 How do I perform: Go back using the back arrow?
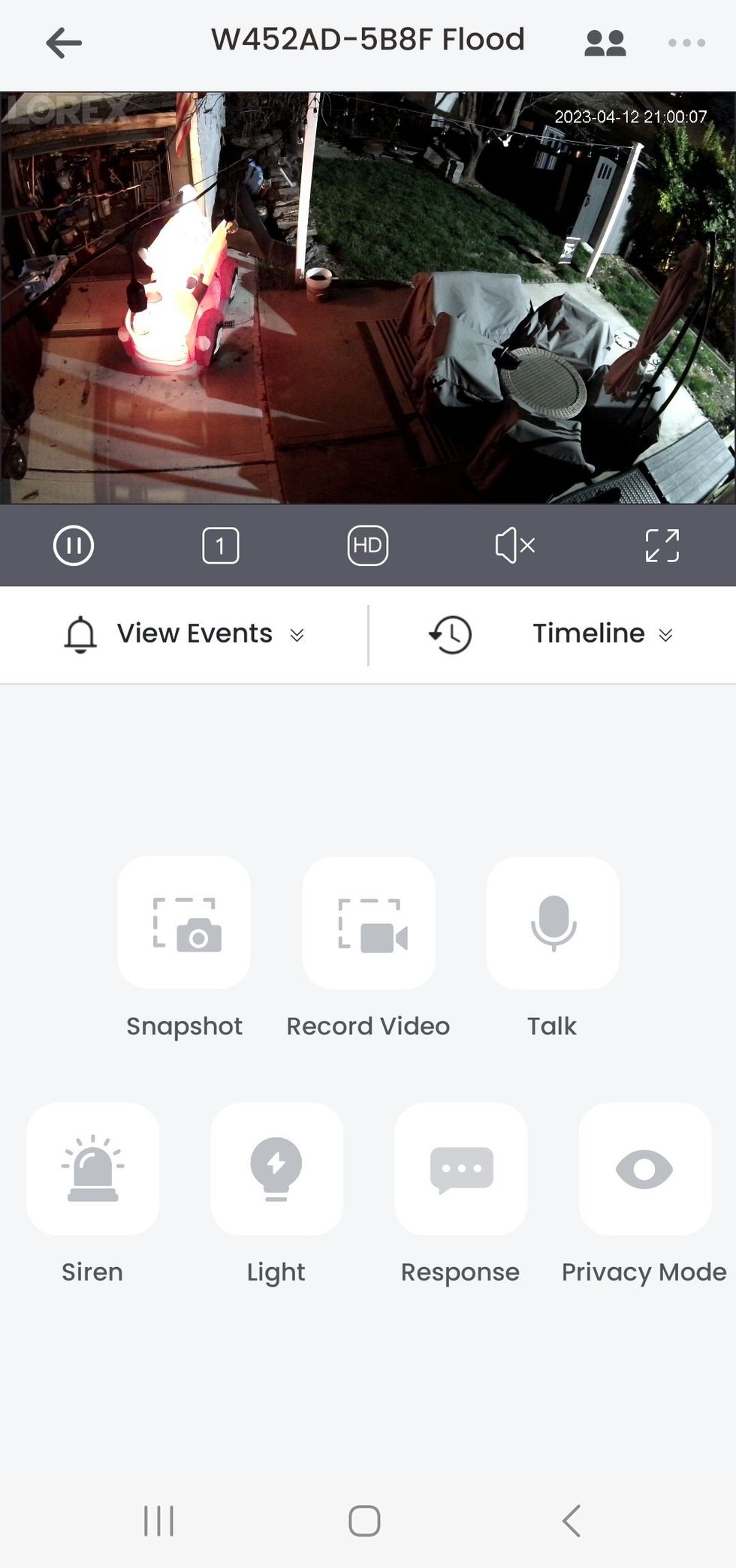(x=64, y=42)
